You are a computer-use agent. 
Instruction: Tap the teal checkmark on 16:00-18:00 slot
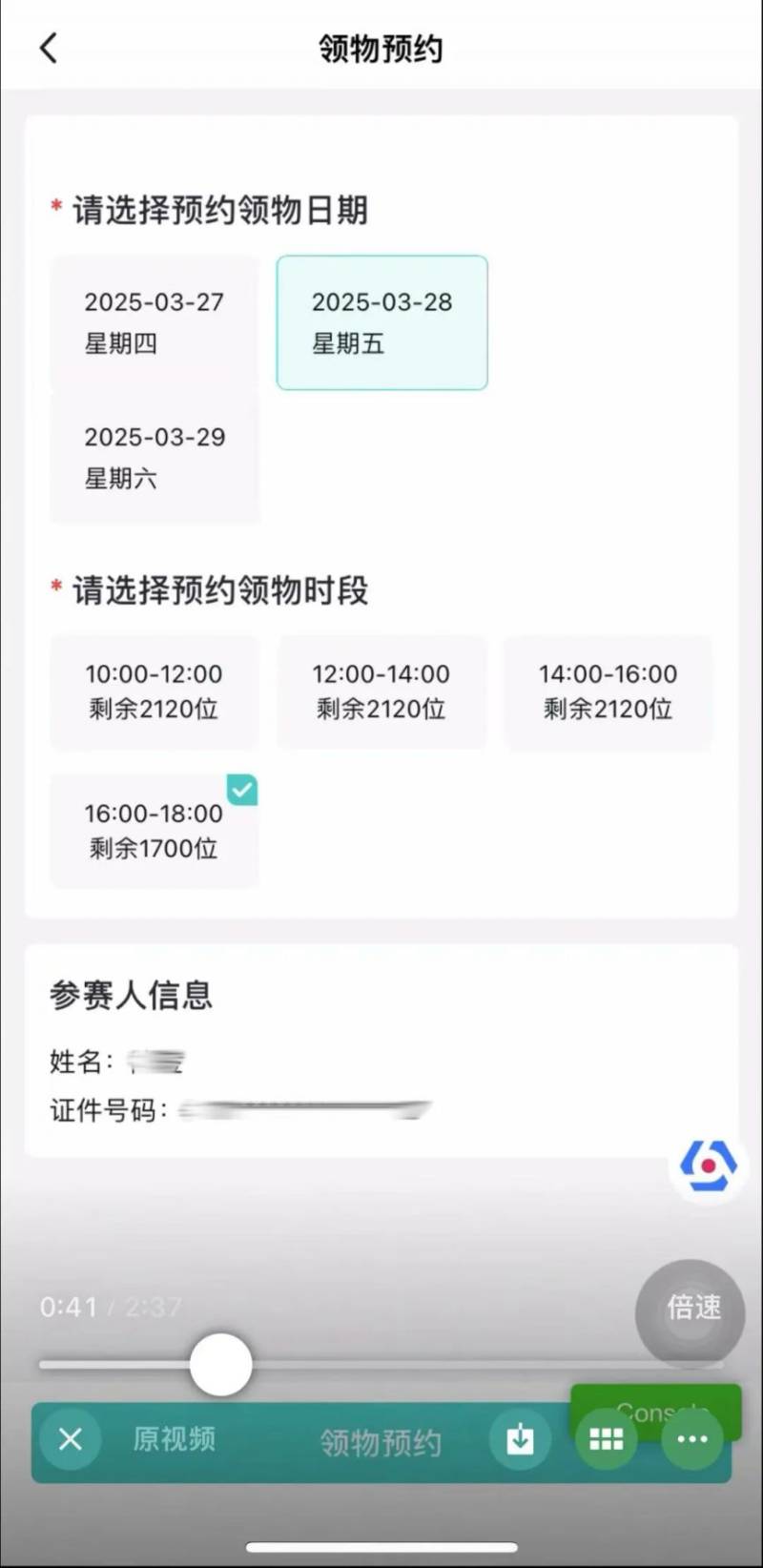click(243, 790)
